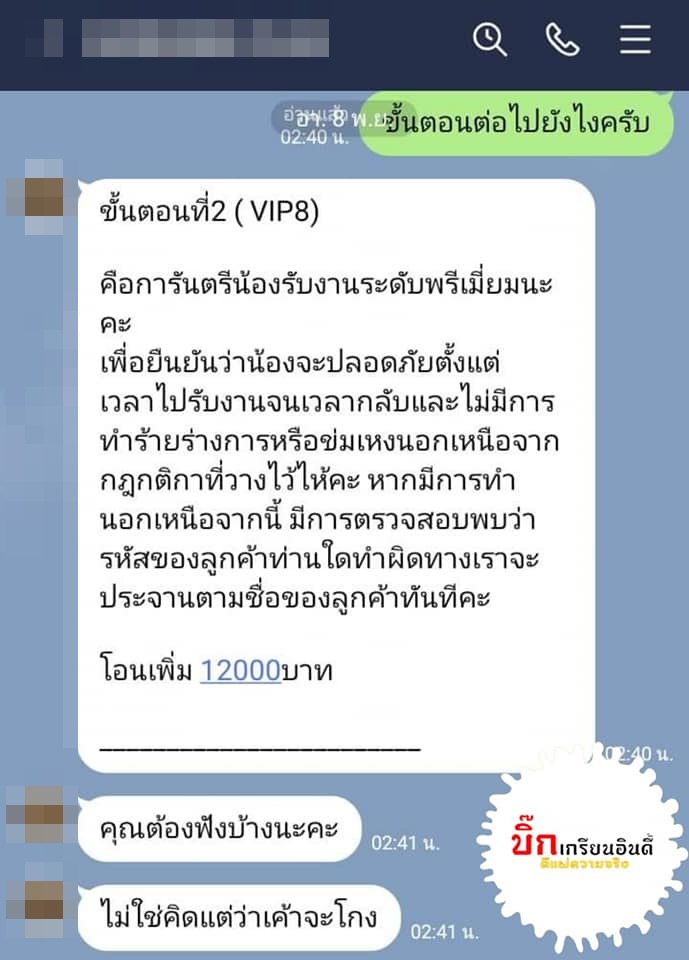The height and width of the screenshot is (960, 689).
Task: Tap the underlined 12000 link in the message
Action: (x=240, y=671)
